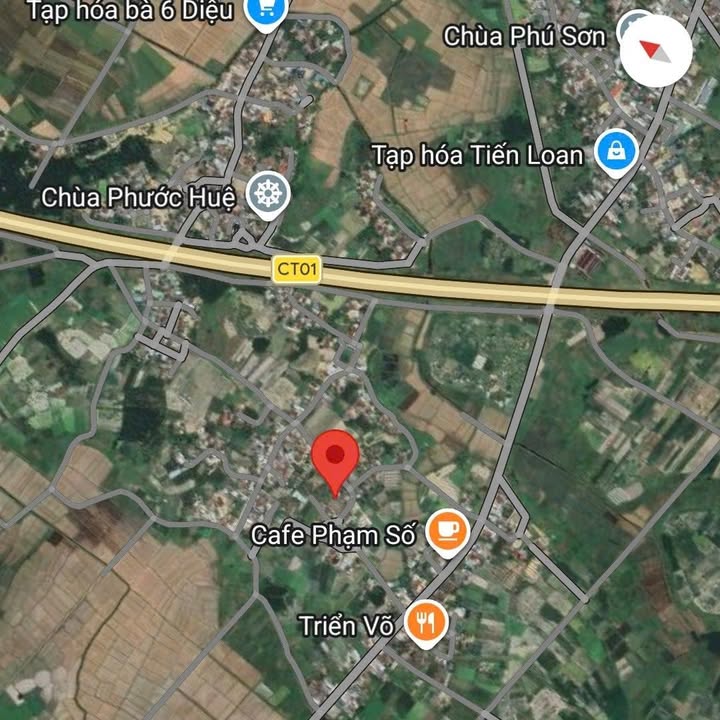Open the Tạp hóa bà 6 Diệu shop marker
Screen dimensions: 720x720
click(266, 12)
